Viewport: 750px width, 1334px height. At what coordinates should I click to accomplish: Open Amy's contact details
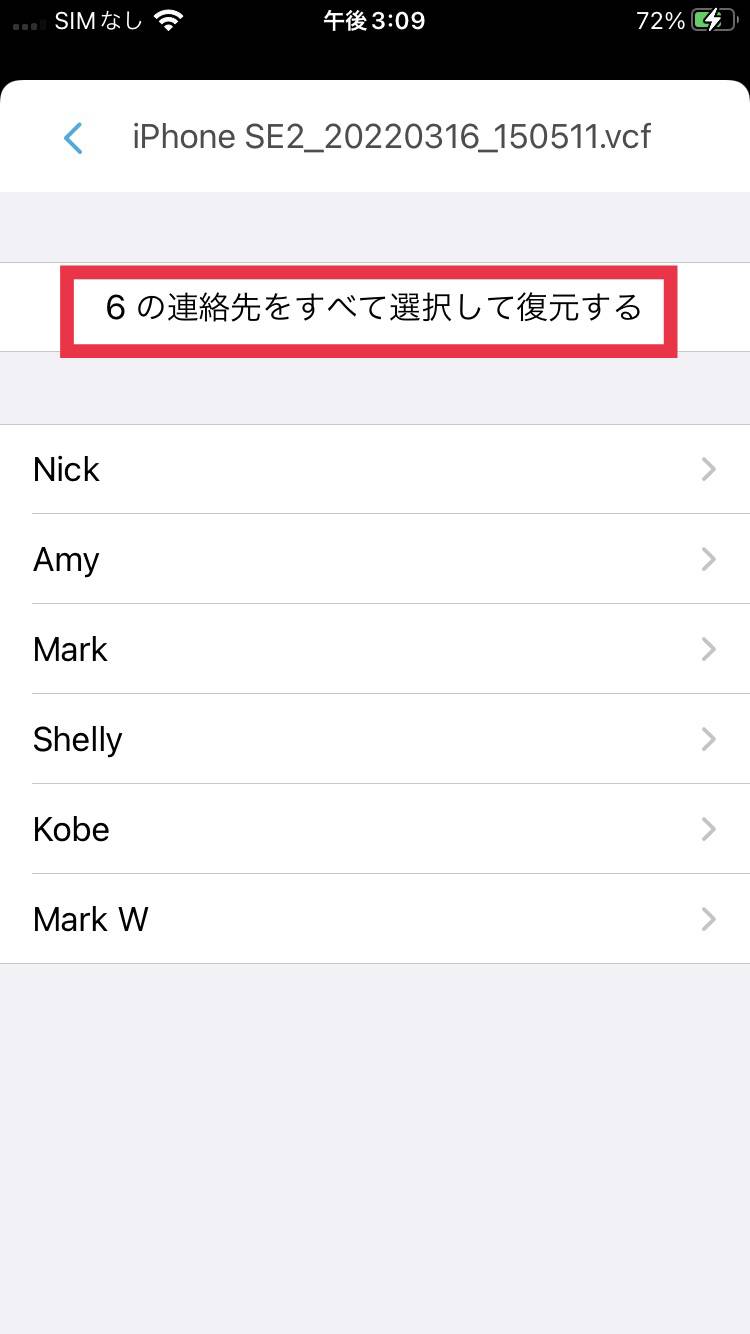click(374, 559)
